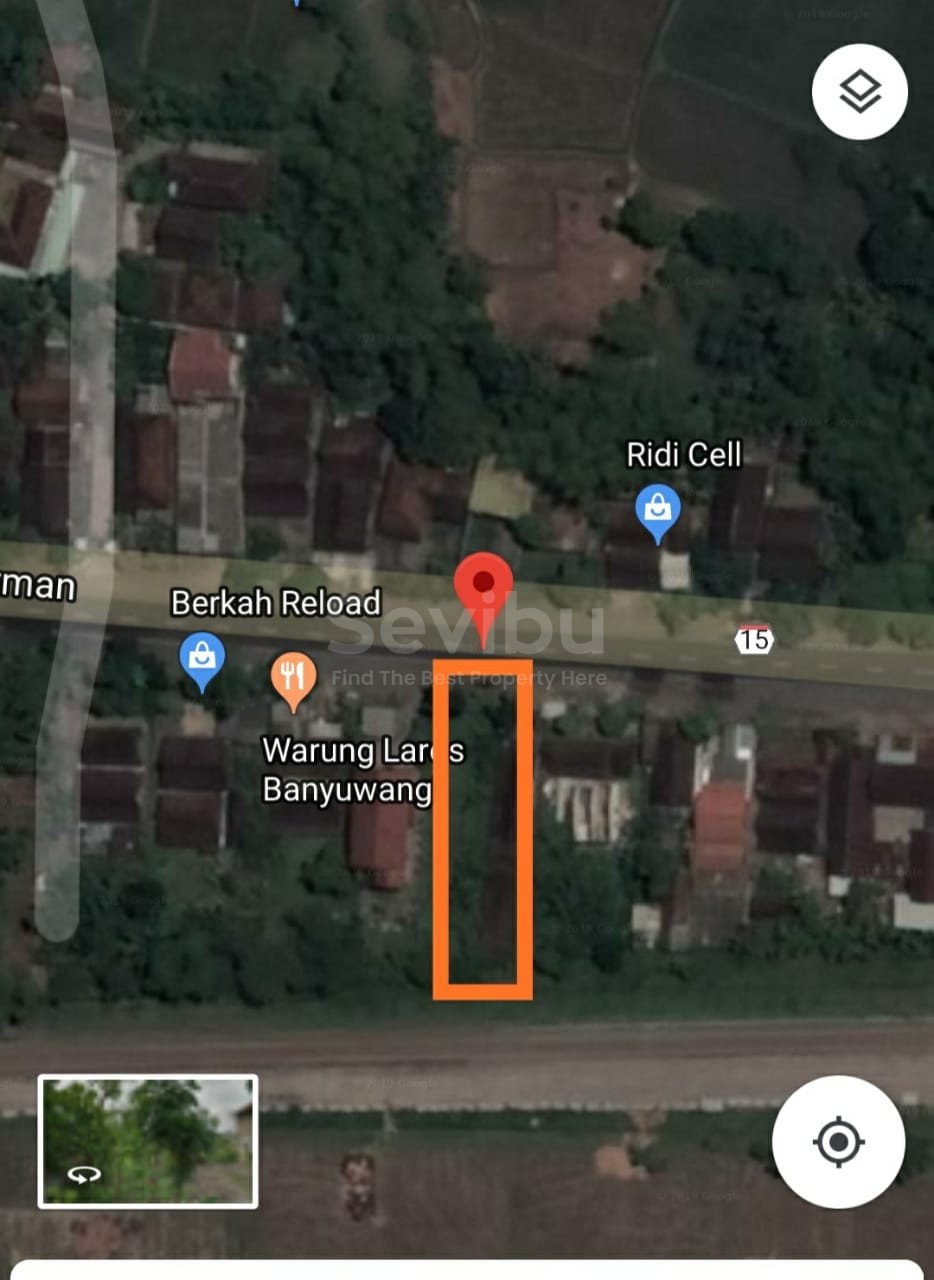This screenshot has height=1280, width=934.
Task: Open the map layers selector
Action: click(859, 92)
